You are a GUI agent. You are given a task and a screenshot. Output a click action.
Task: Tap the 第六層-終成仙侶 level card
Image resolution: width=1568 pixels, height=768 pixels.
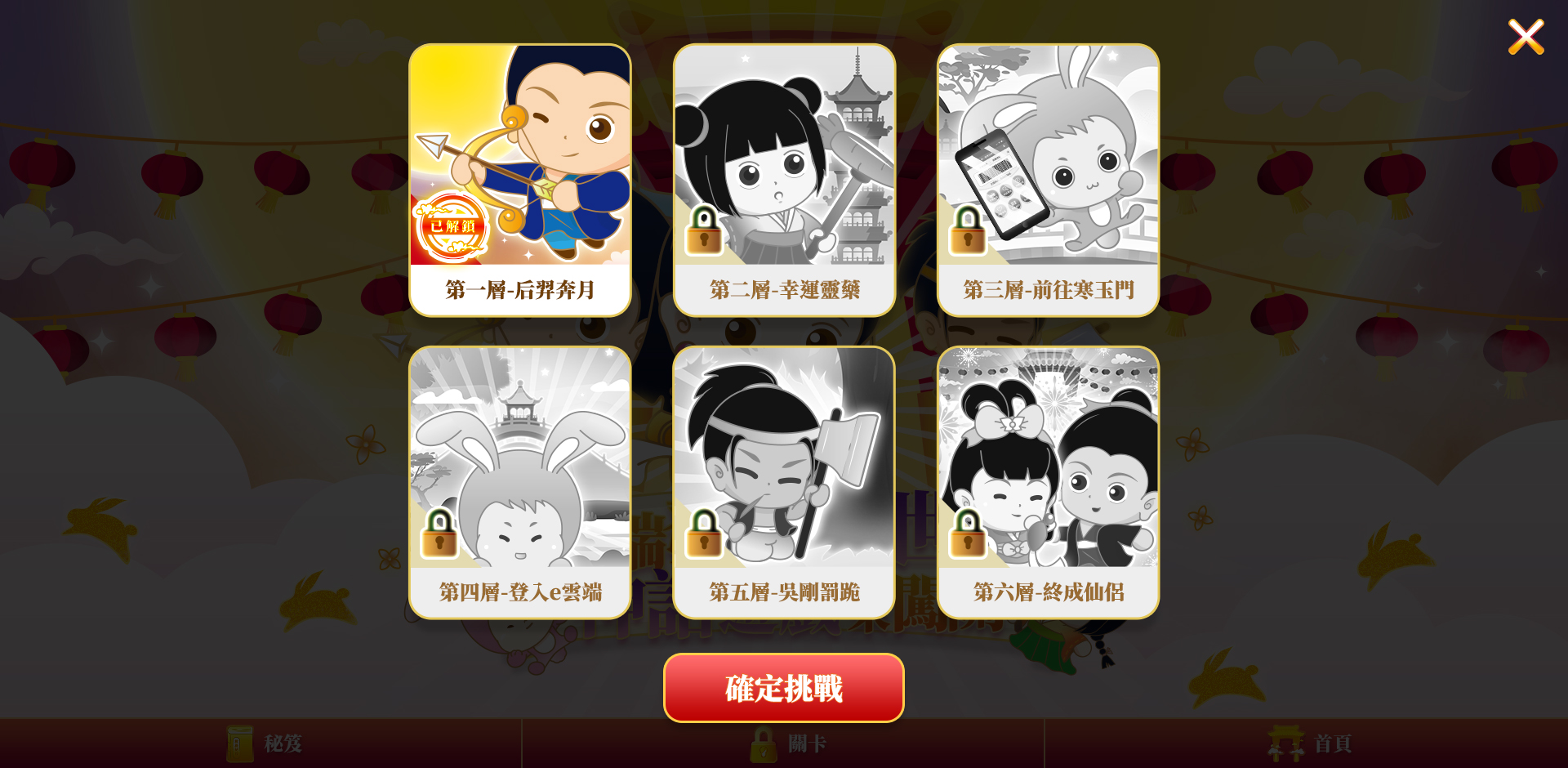click(1048, 482)
